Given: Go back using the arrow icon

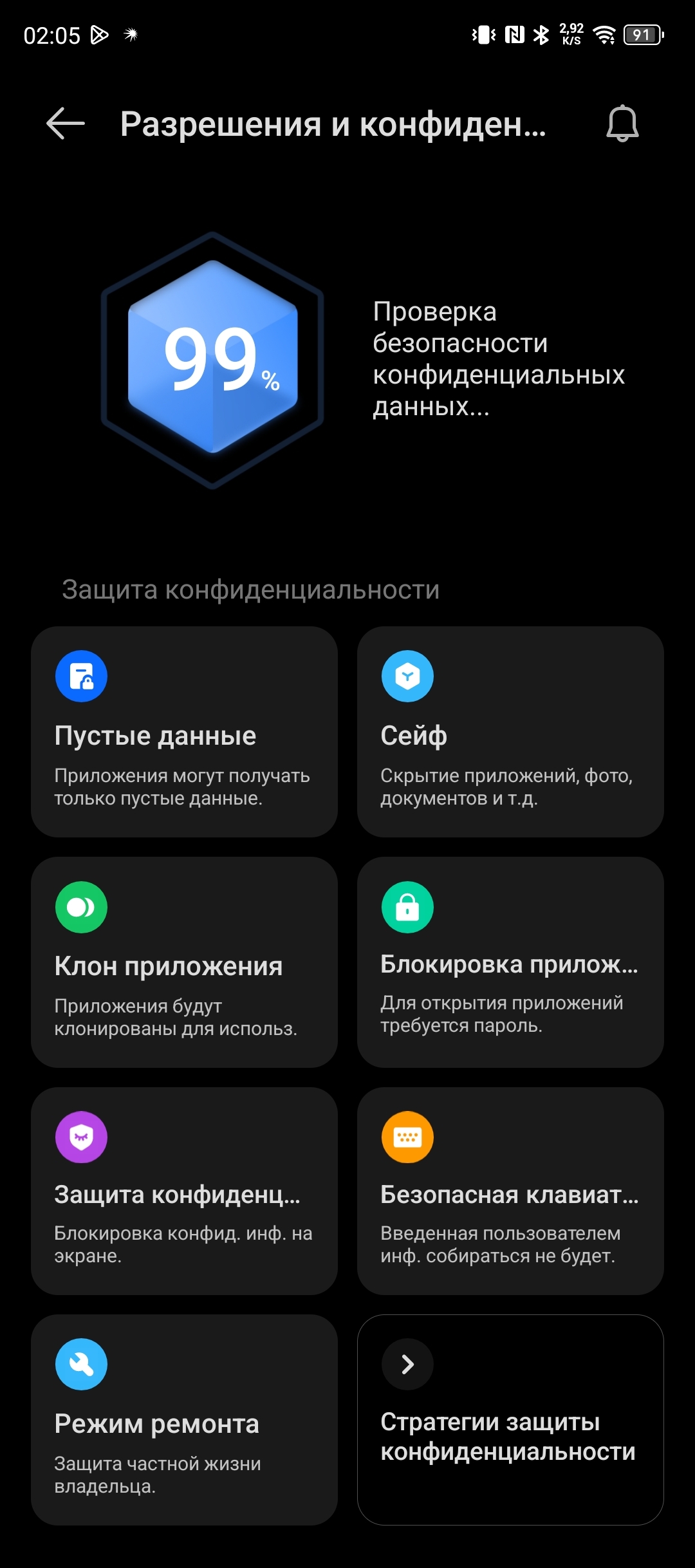Looking at the screenshot, I should point(66,124).
